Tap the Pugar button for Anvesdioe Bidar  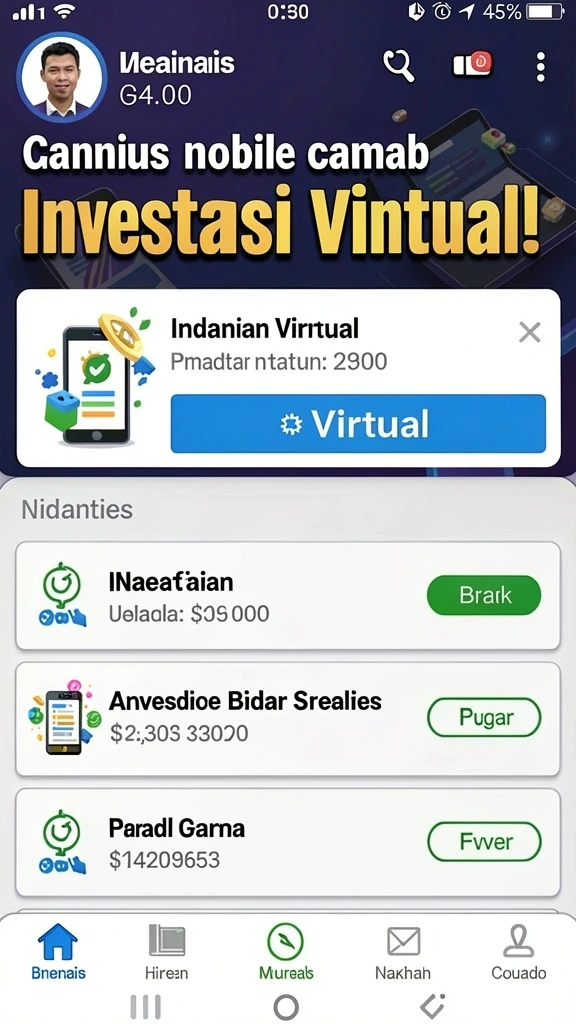484,718
